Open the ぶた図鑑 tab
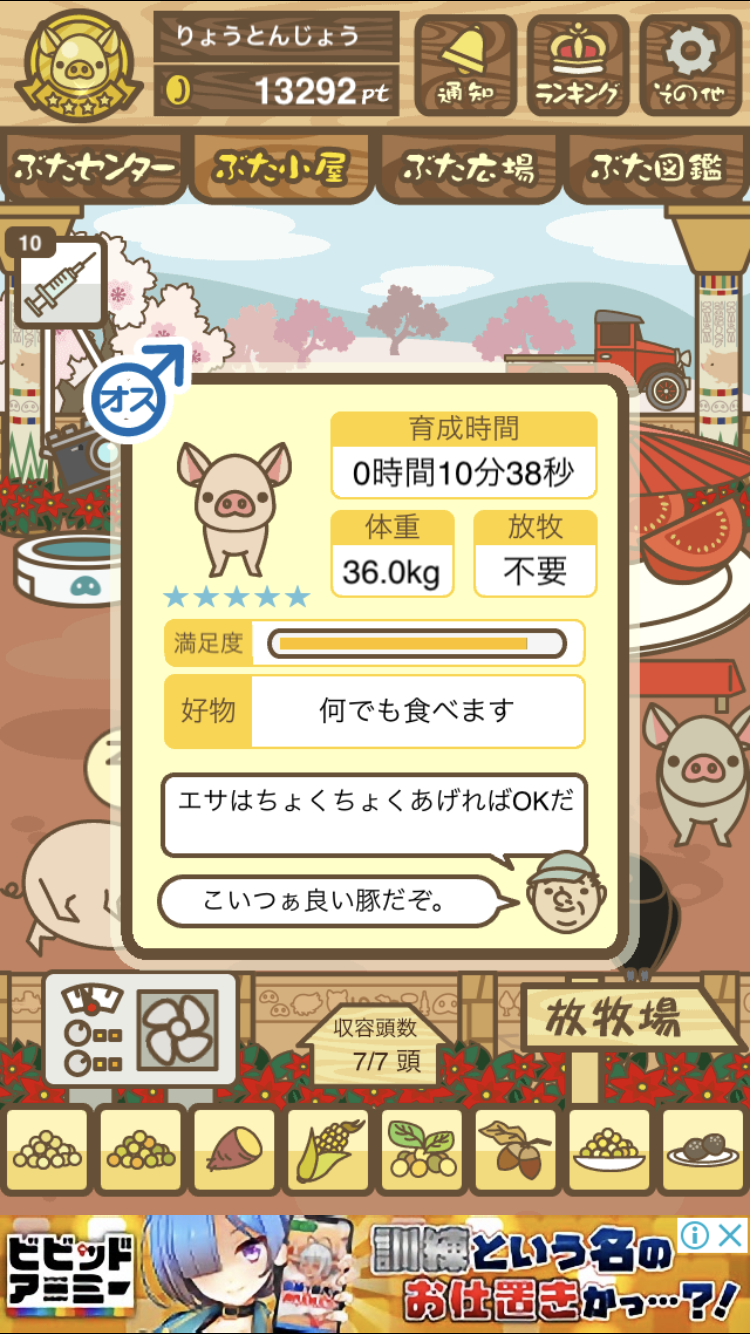 [656, 168]
